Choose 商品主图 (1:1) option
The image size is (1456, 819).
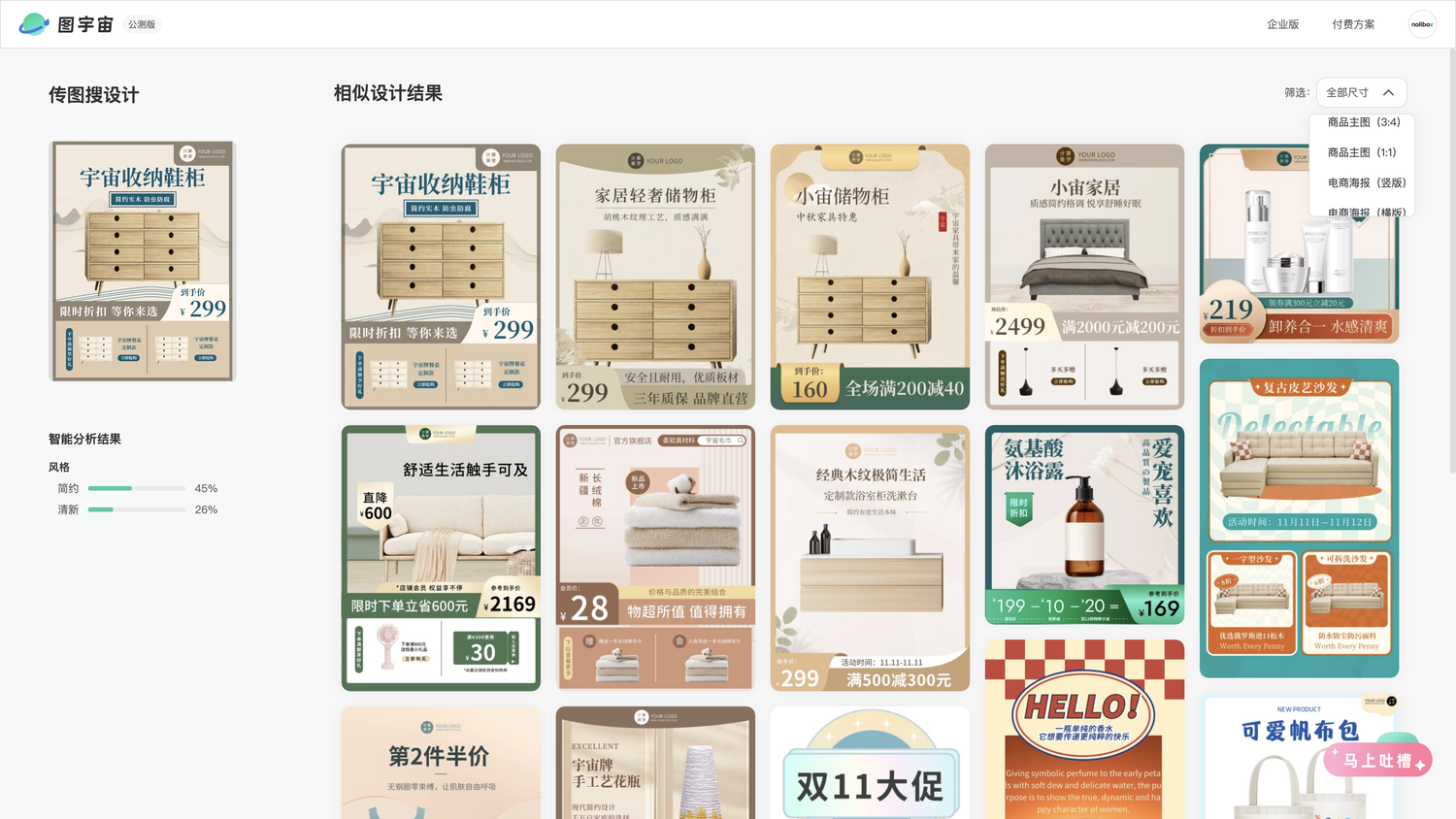[1361, 152]
